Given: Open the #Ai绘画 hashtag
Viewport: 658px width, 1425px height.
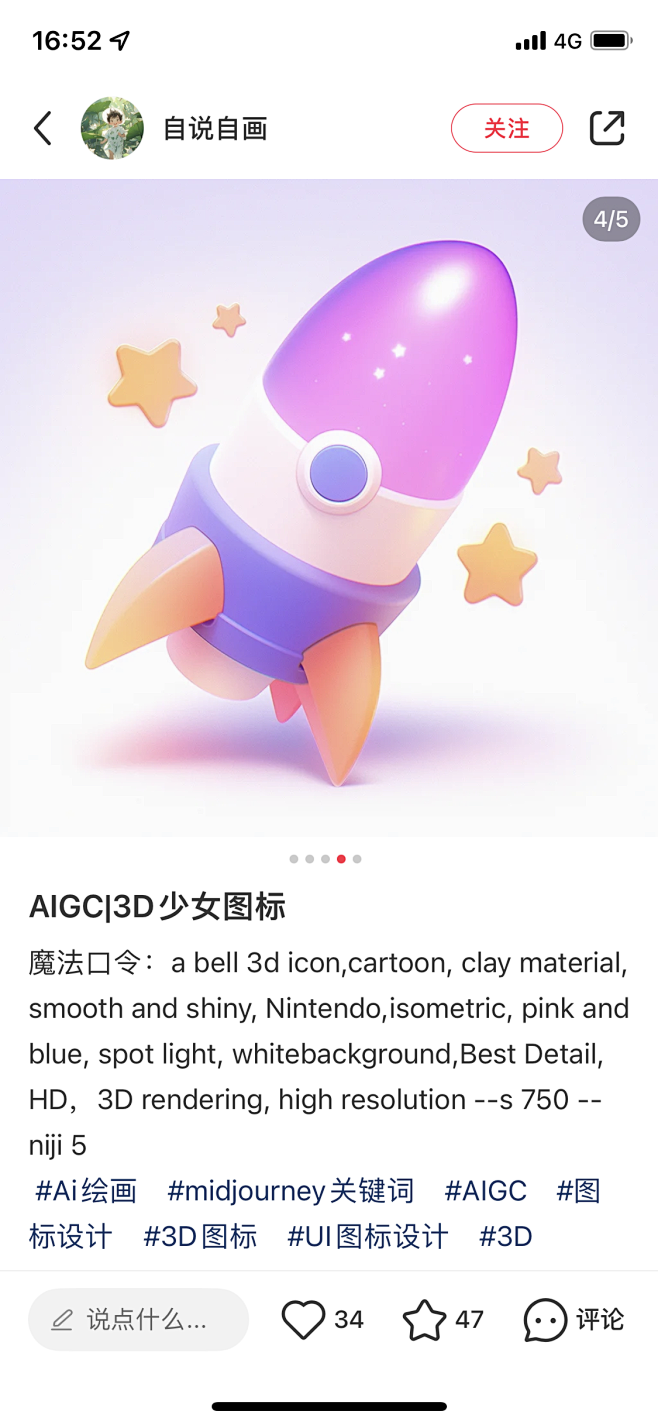Looking at the screenshot, I should click(x=85, y=1191).
